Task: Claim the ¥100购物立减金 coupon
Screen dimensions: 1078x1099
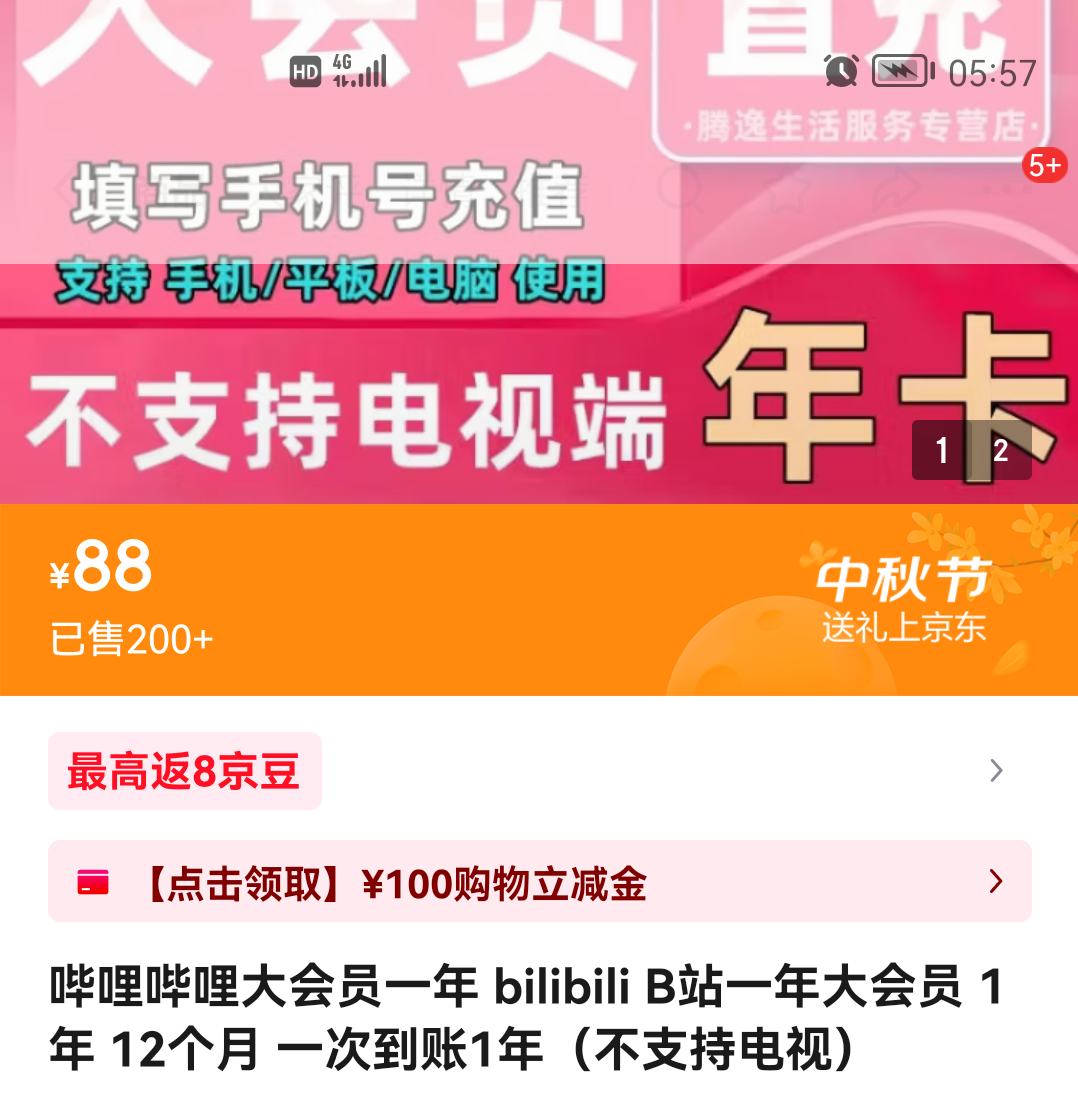Action: (x=540, y=882)
